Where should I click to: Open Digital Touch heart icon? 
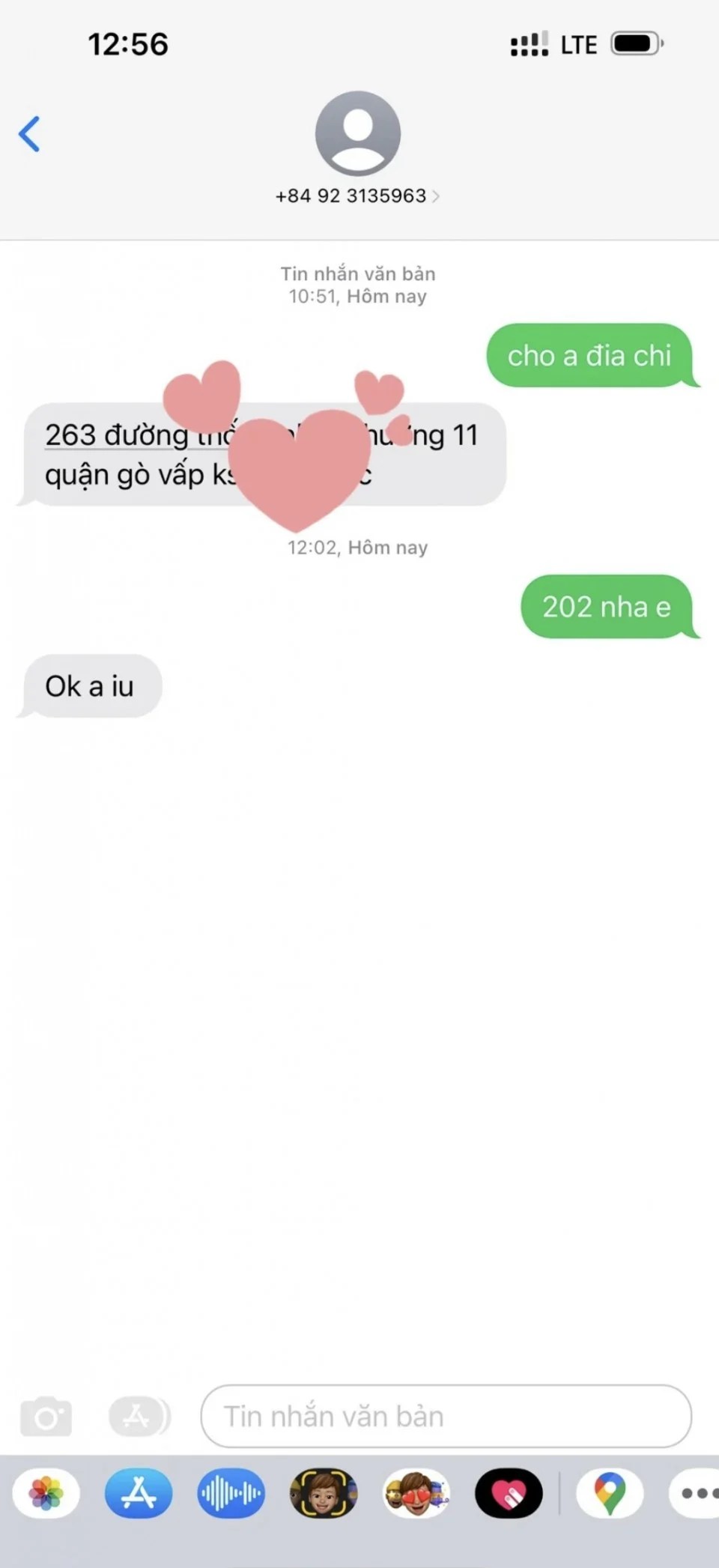pyautogui.click(x=509, y=1493)
